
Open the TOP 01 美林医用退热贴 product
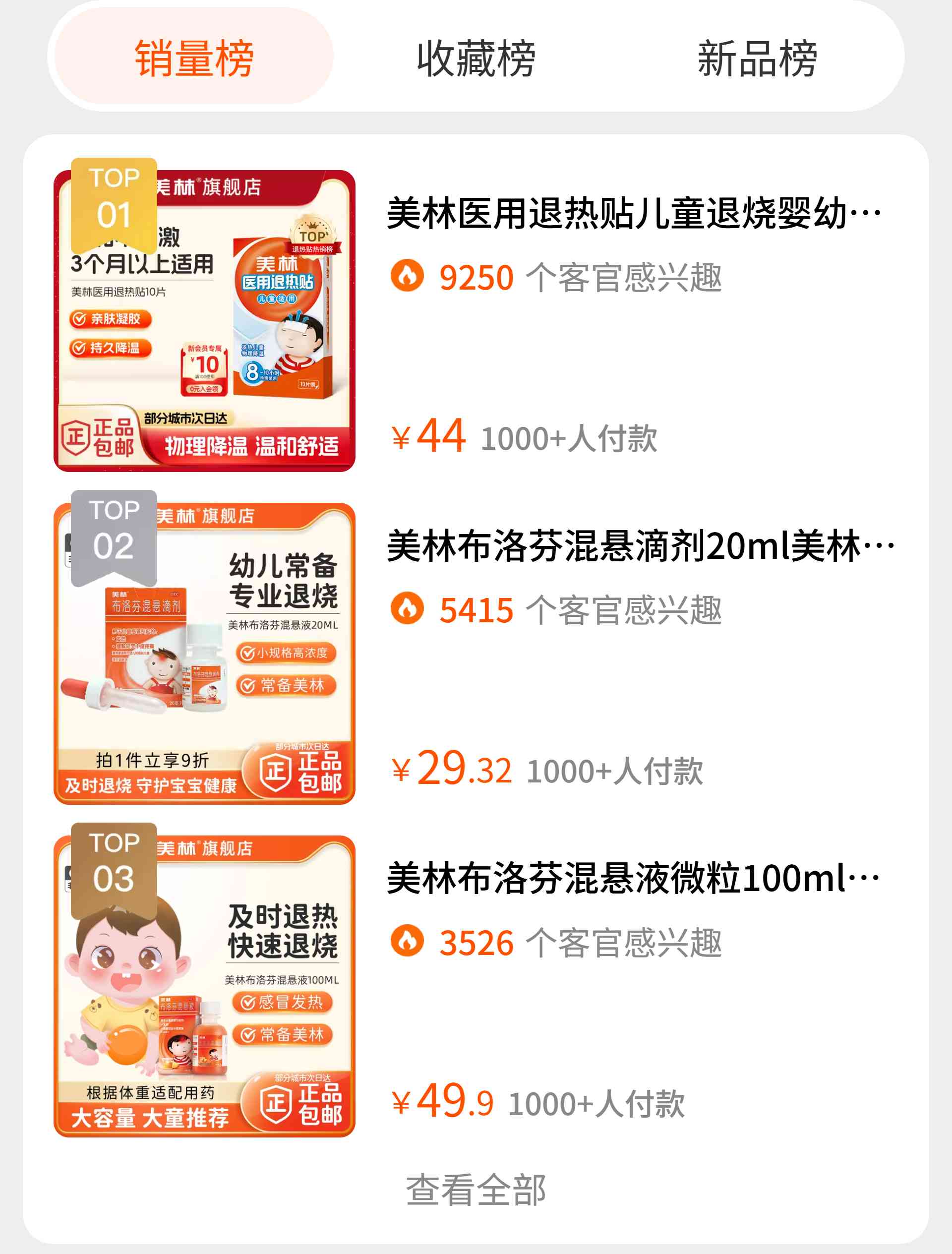pyautogui.click(x=633, y=214)
